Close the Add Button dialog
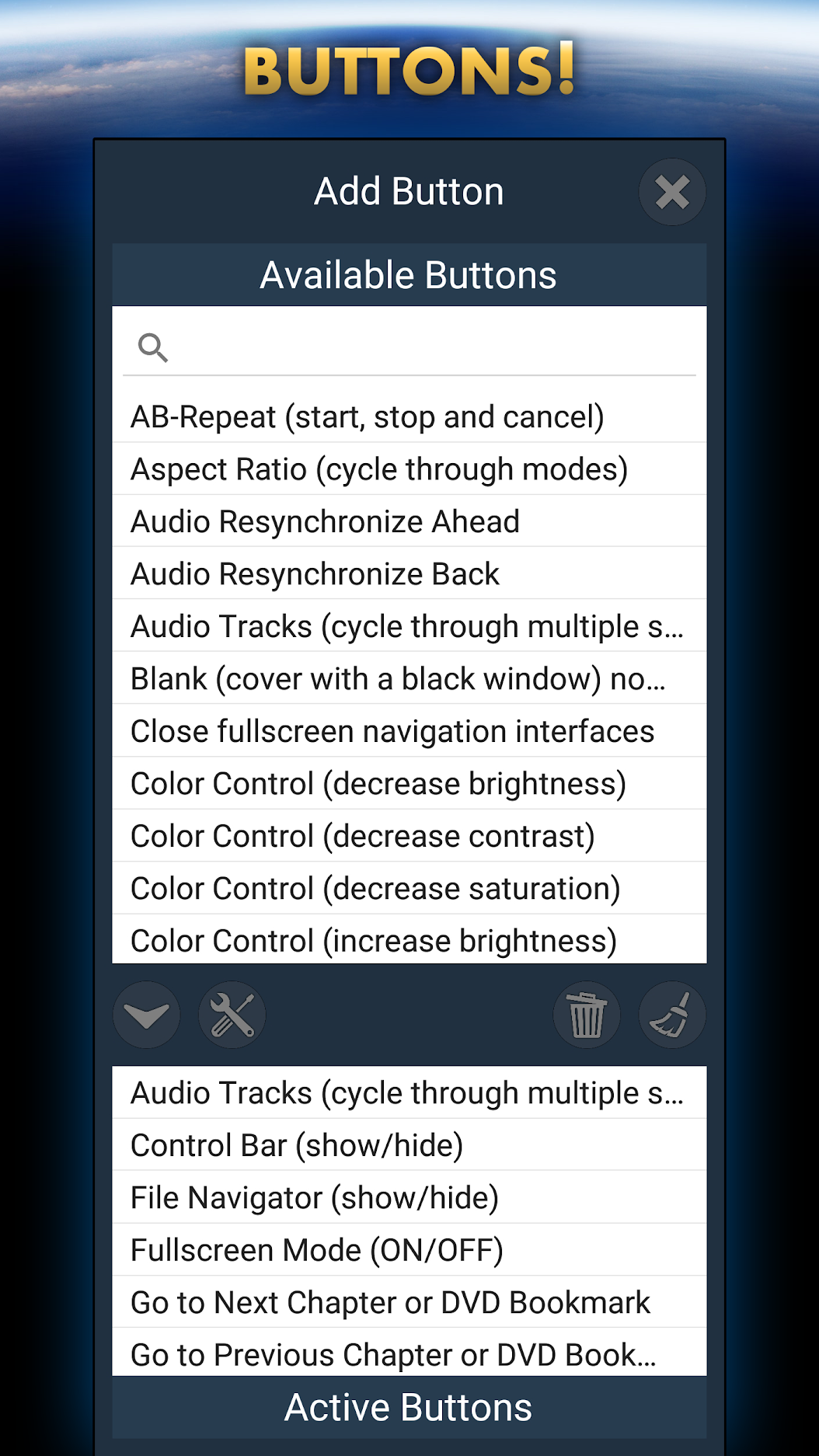This screenshot has width=819, height=1456. [672, 192]
